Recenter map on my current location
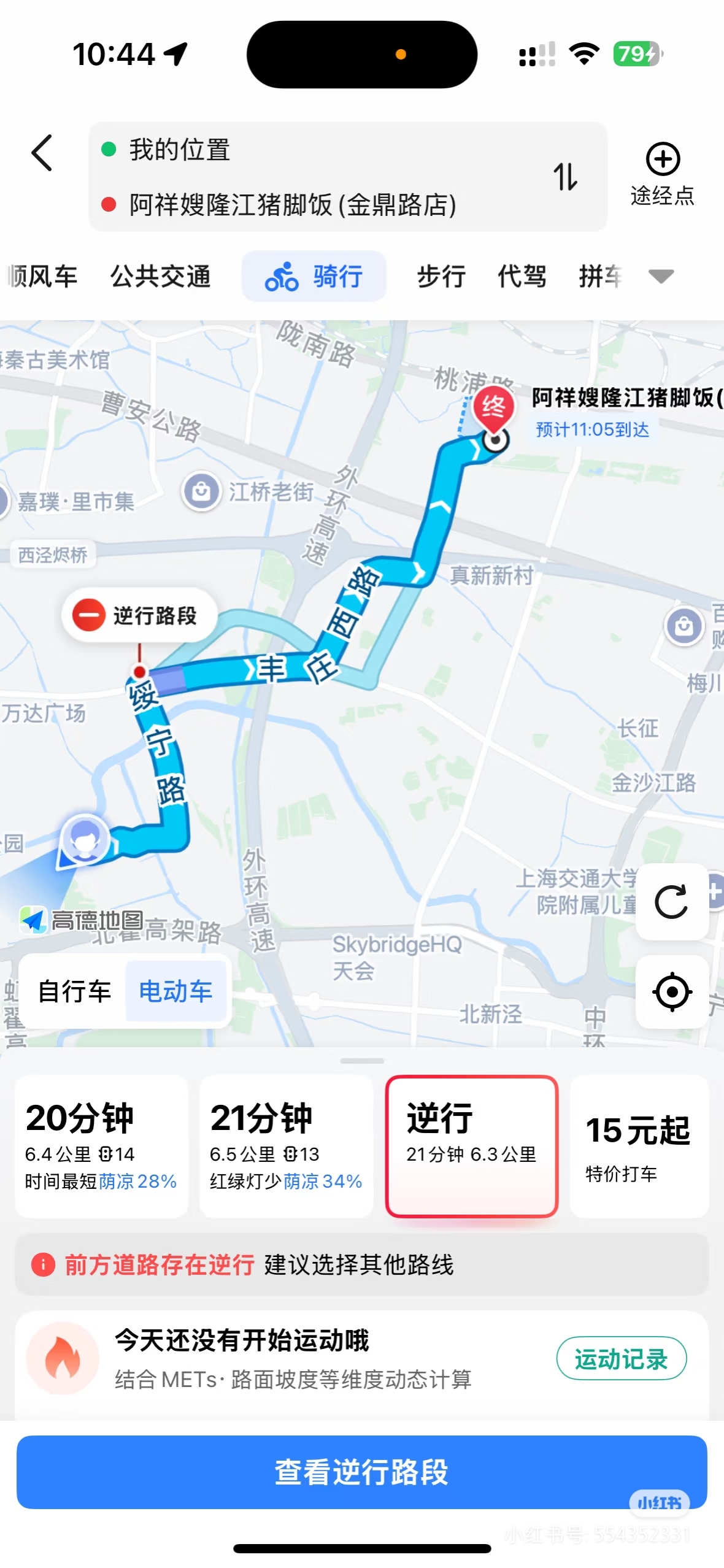Viewport: 724px width, 1568px height. click(x=671, y=991)
